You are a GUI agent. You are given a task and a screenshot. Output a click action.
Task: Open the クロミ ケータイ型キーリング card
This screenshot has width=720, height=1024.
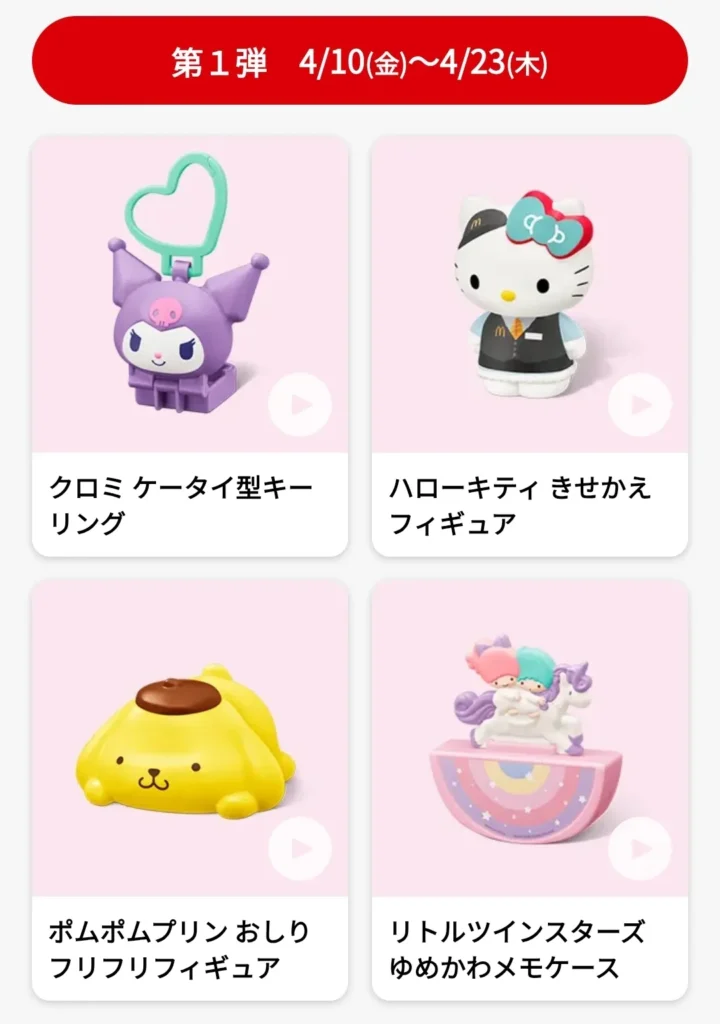[x=190, y=340]
